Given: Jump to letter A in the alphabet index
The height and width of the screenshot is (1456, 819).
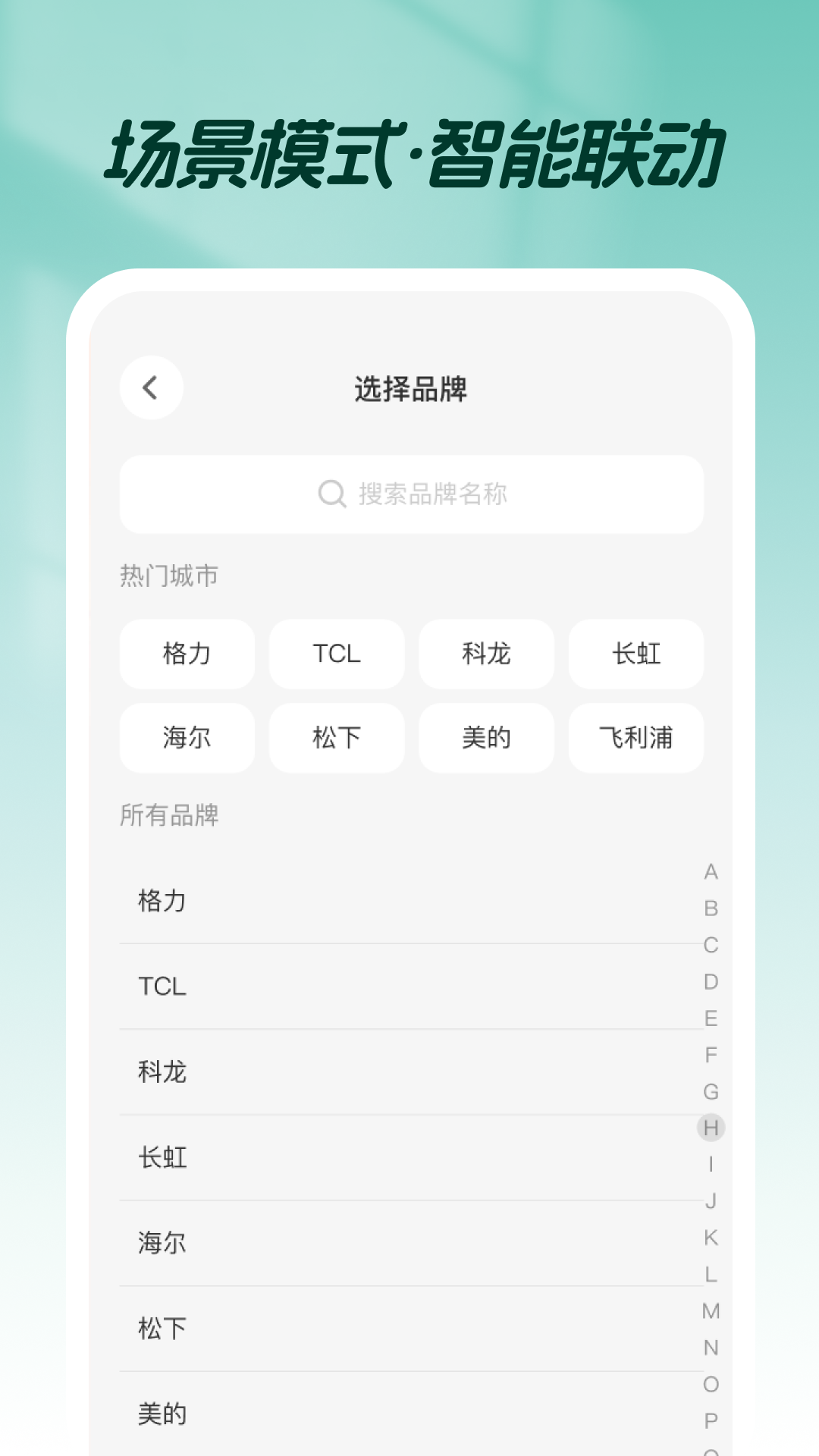Looking at the screenshot, I should pos(709,872).
